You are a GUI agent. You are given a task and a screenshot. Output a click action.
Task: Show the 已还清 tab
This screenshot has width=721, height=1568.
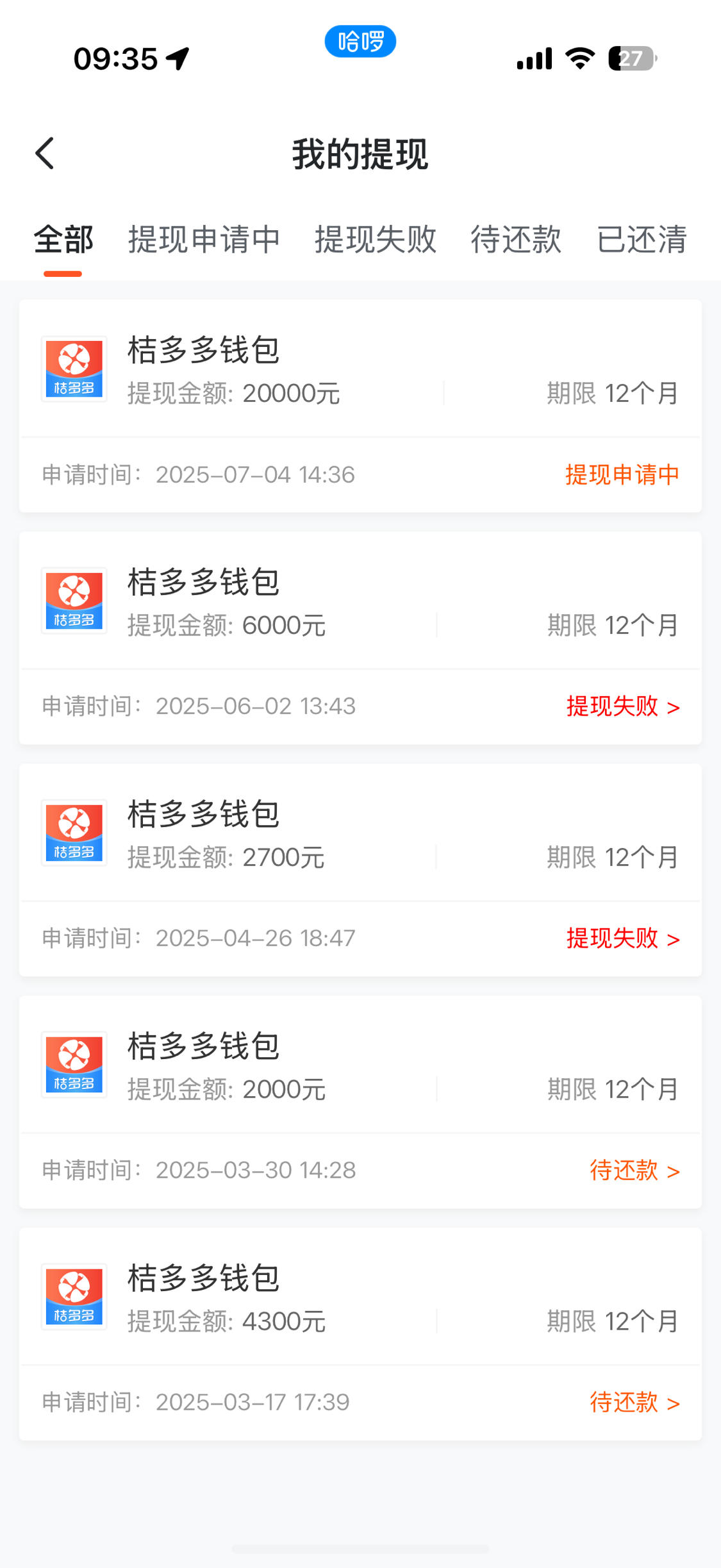642,240
